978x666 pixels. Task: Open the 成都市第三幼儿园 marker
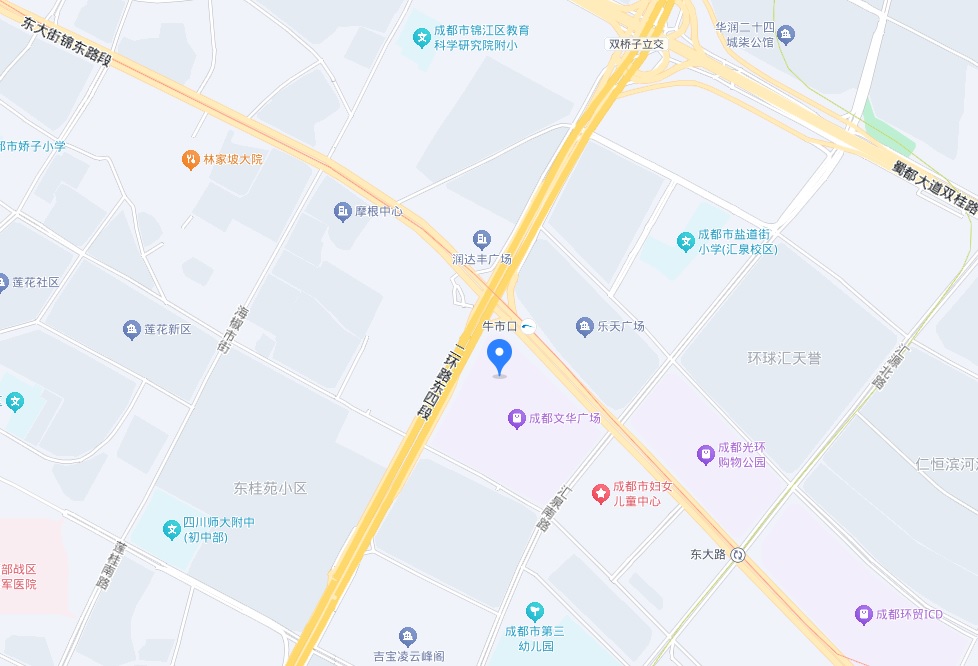[x=536, y=611]
